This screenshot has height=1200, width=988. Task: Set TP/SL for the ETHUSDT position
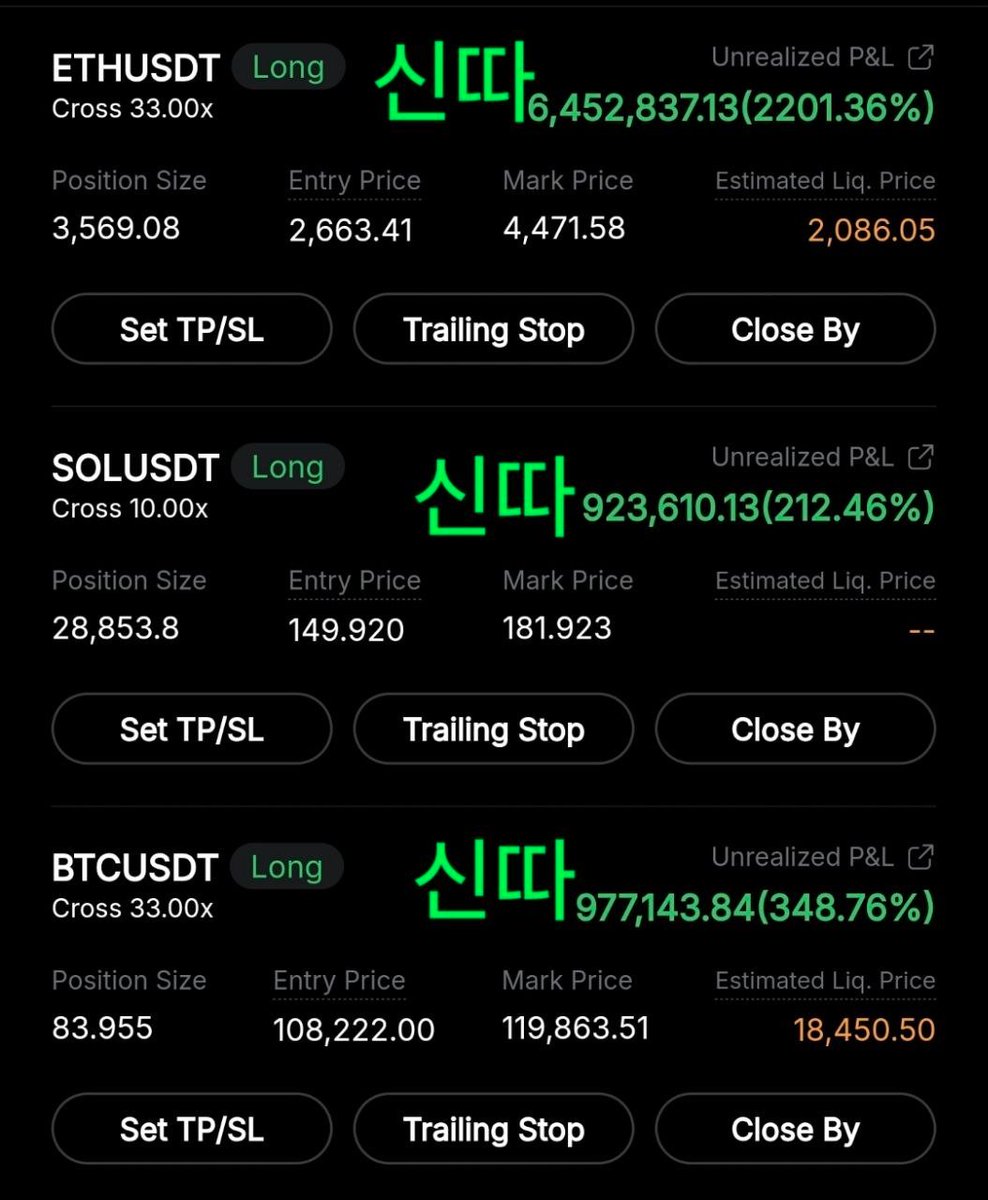point(191,329)
